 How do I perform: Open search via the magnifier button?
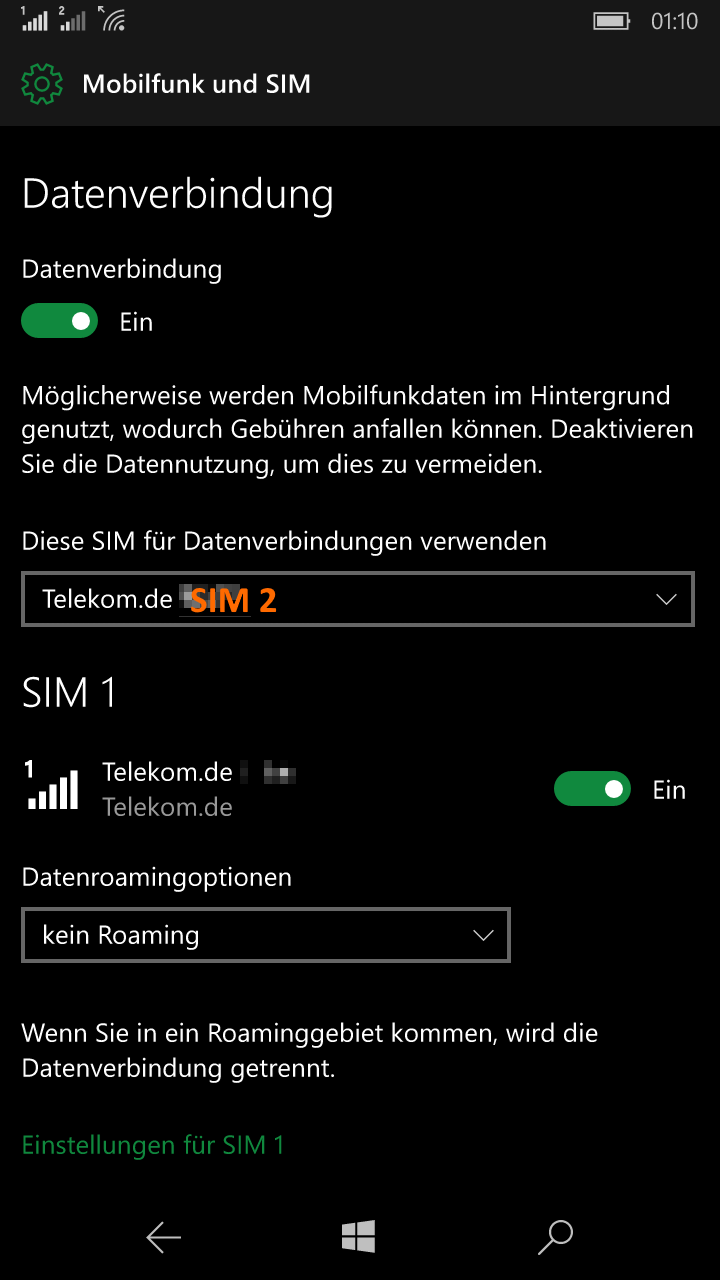tap(555, 1237)
